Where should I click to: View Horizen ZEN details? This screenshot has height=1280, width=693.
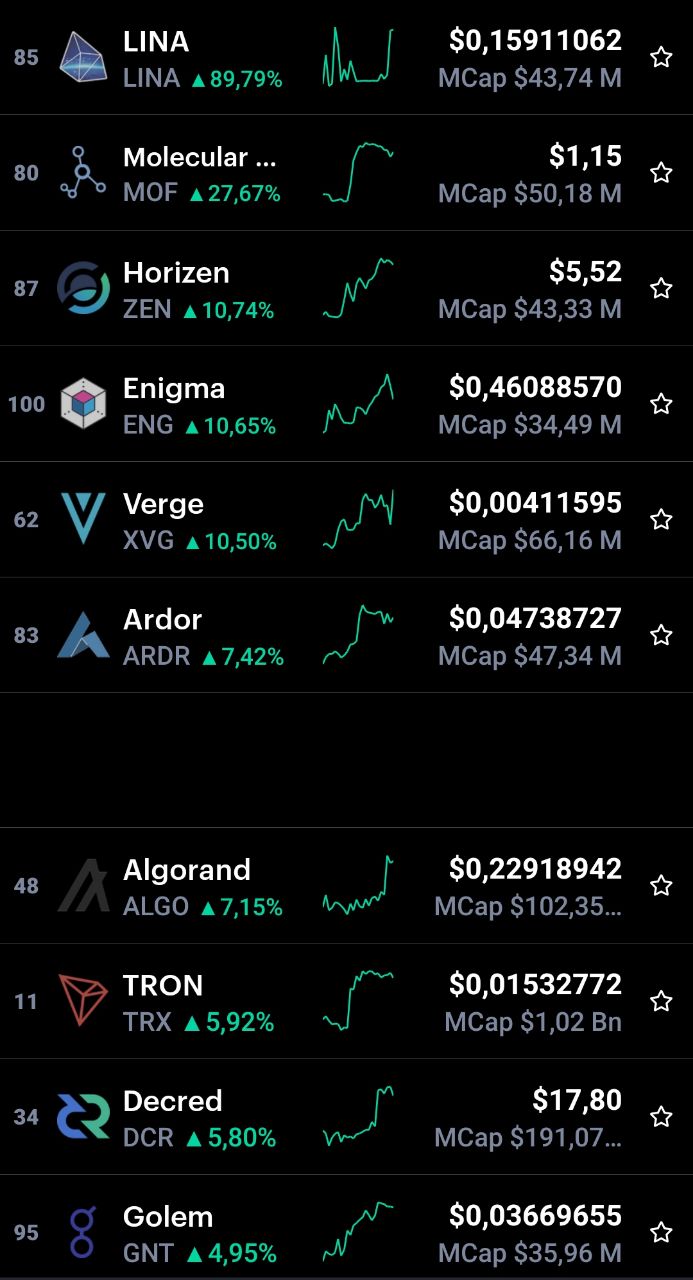point(346,288)
